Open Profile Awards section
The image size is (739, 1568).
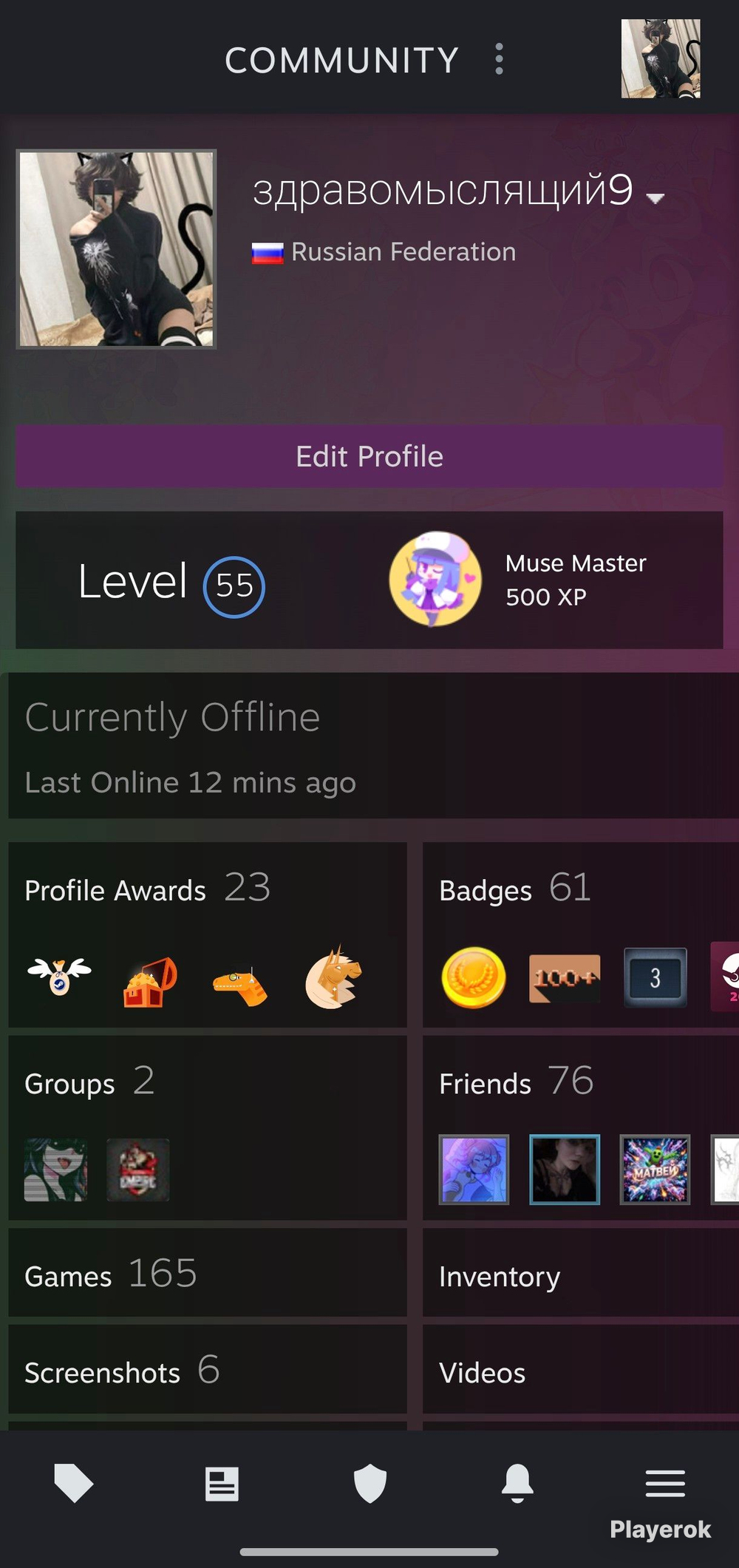(x=148, y=889)
